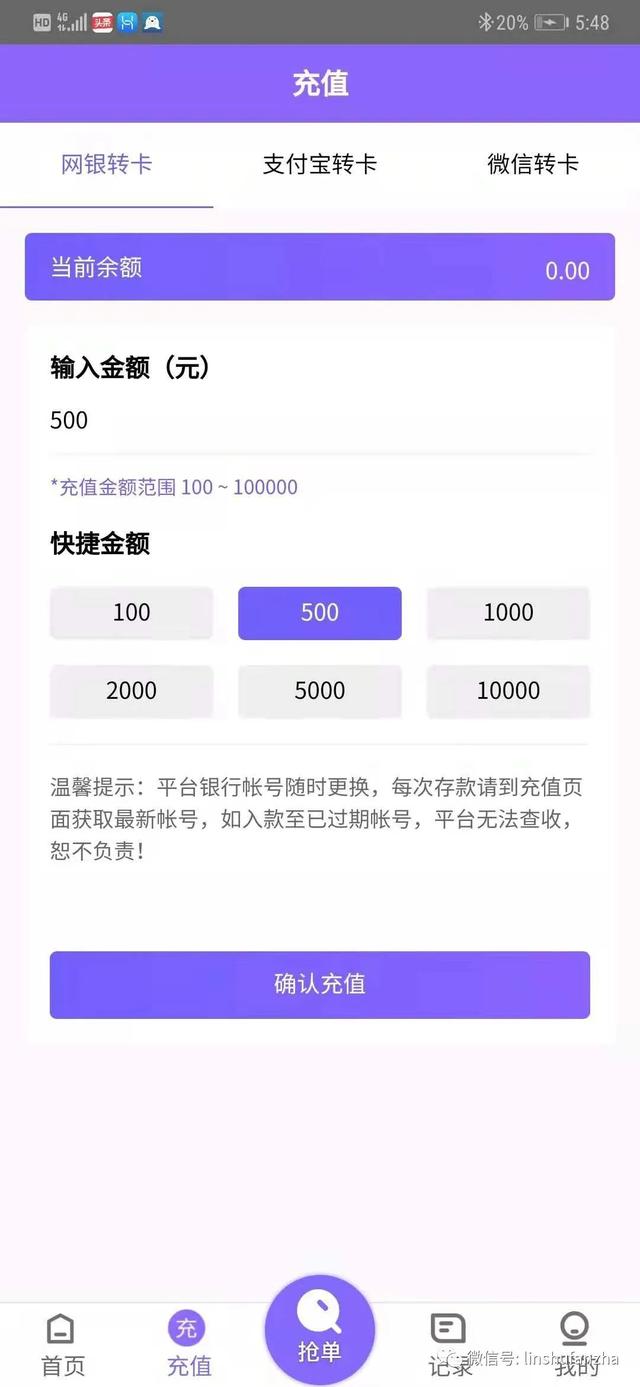The height and width of the screenshot is (1387, 640).
Task: Tap the amount input field showing 500
Action: click(x=320, y=421)
